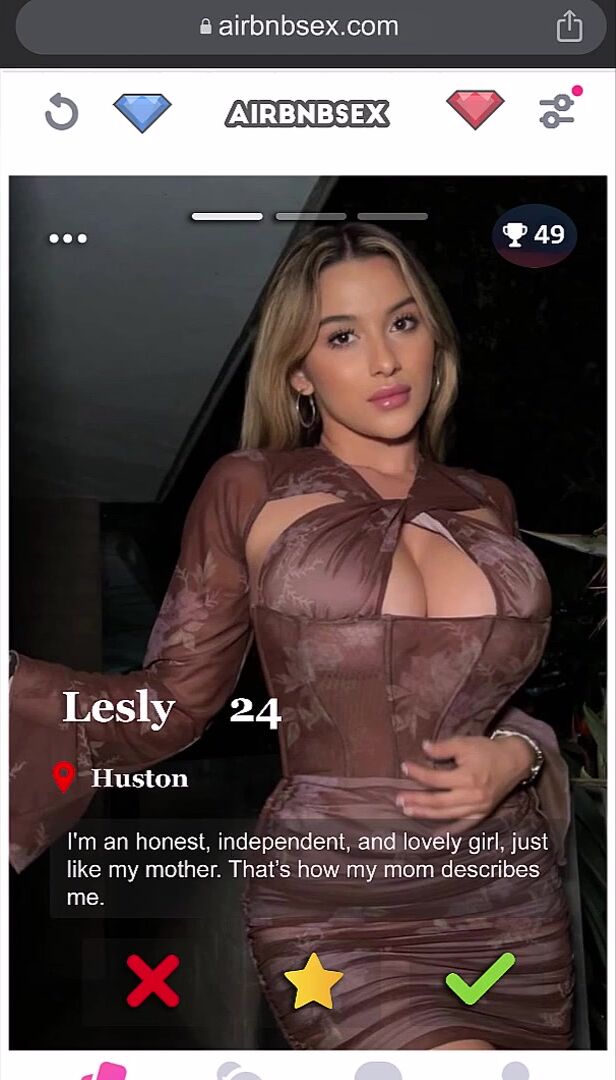Screen dimensions: 616x1080
Task: Open the filter settings sliders
Action: tap(558, 109)
